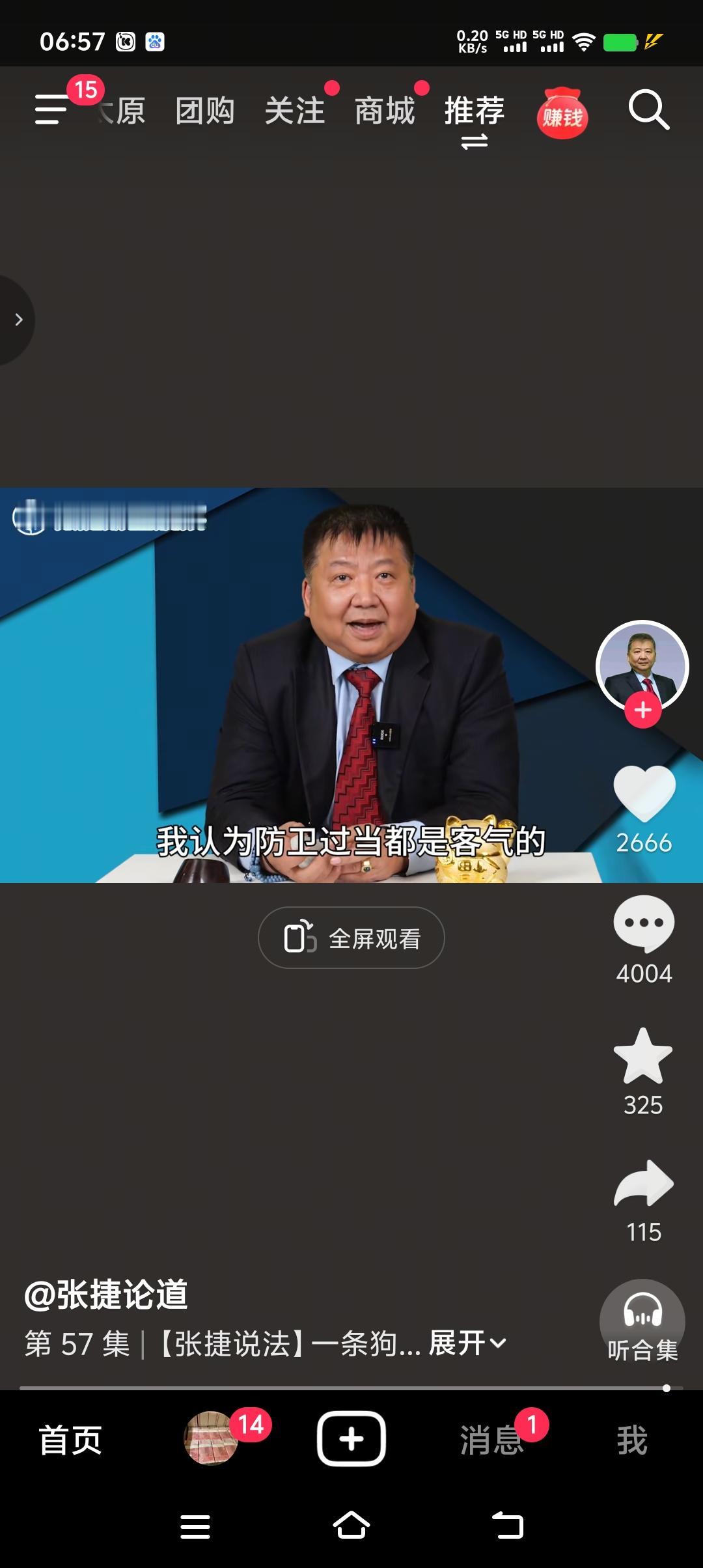703x1568 pixels.
Task: Open the 推荐 feed switcher arrows
Action: pyautogui.click(x=473, y=140)
